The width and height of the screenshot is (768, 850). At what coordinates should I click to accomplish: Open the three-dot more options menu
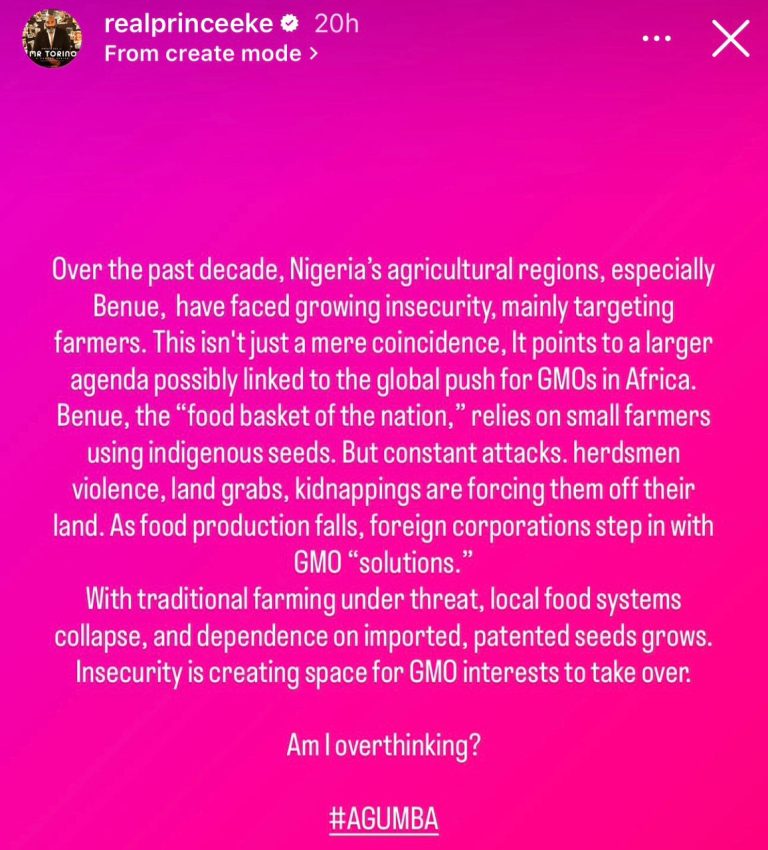[656, 39]
